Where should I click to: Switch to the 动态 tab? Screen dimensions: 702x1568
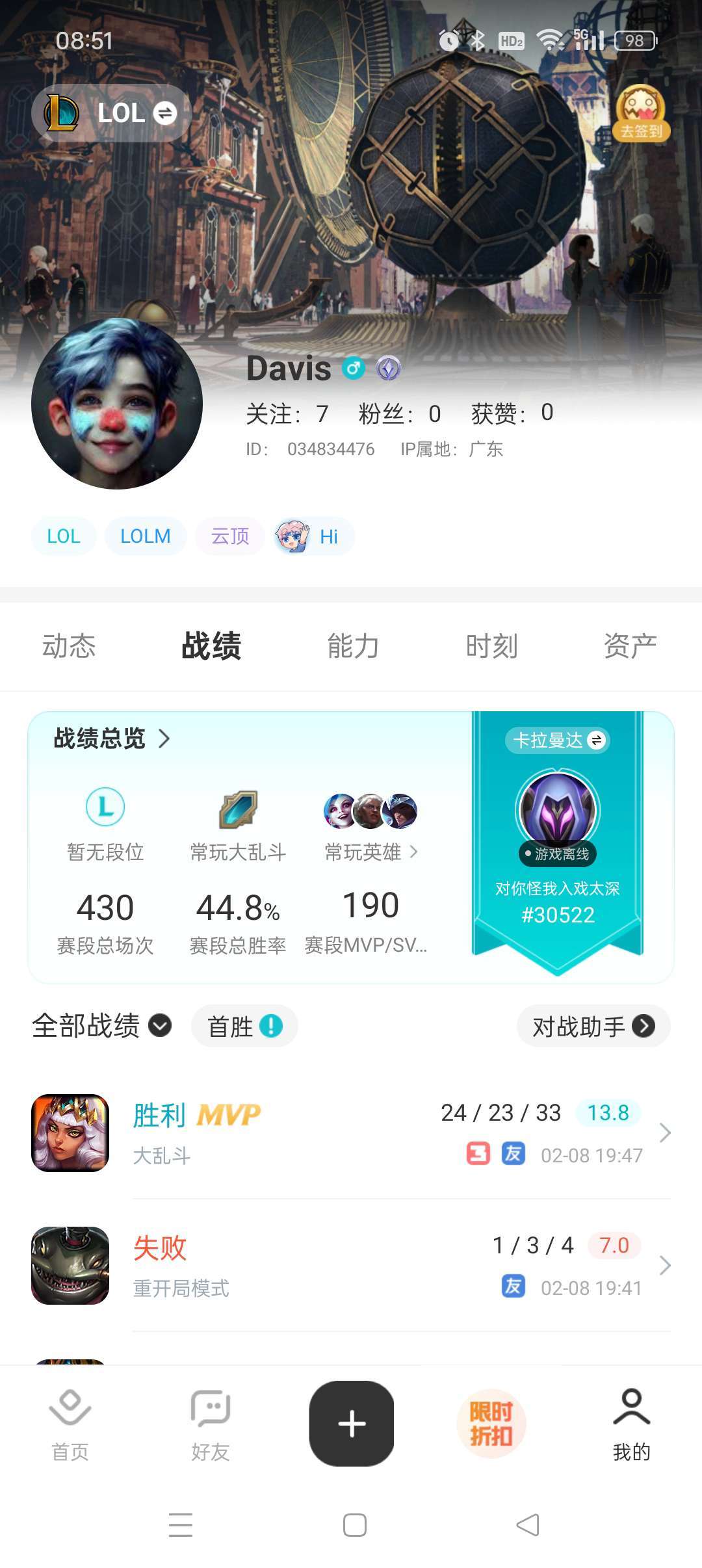click(69, 646)
